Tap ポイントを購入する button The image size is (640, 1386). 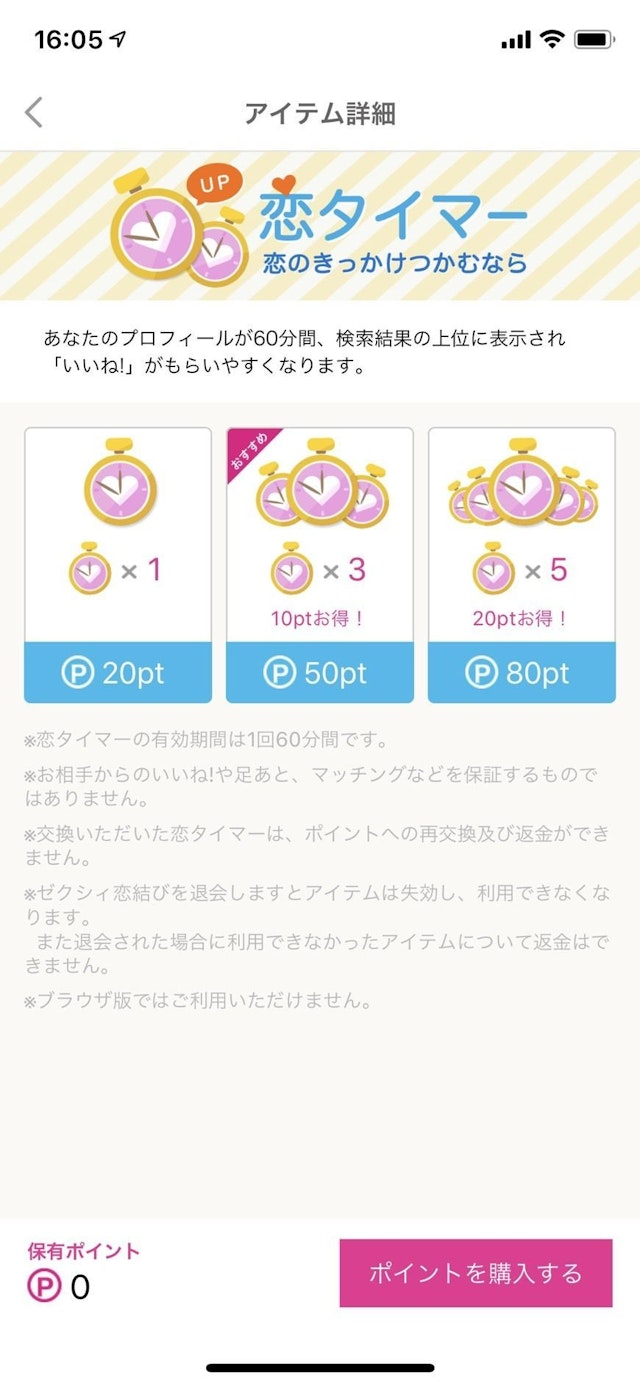coord(475,1273)
